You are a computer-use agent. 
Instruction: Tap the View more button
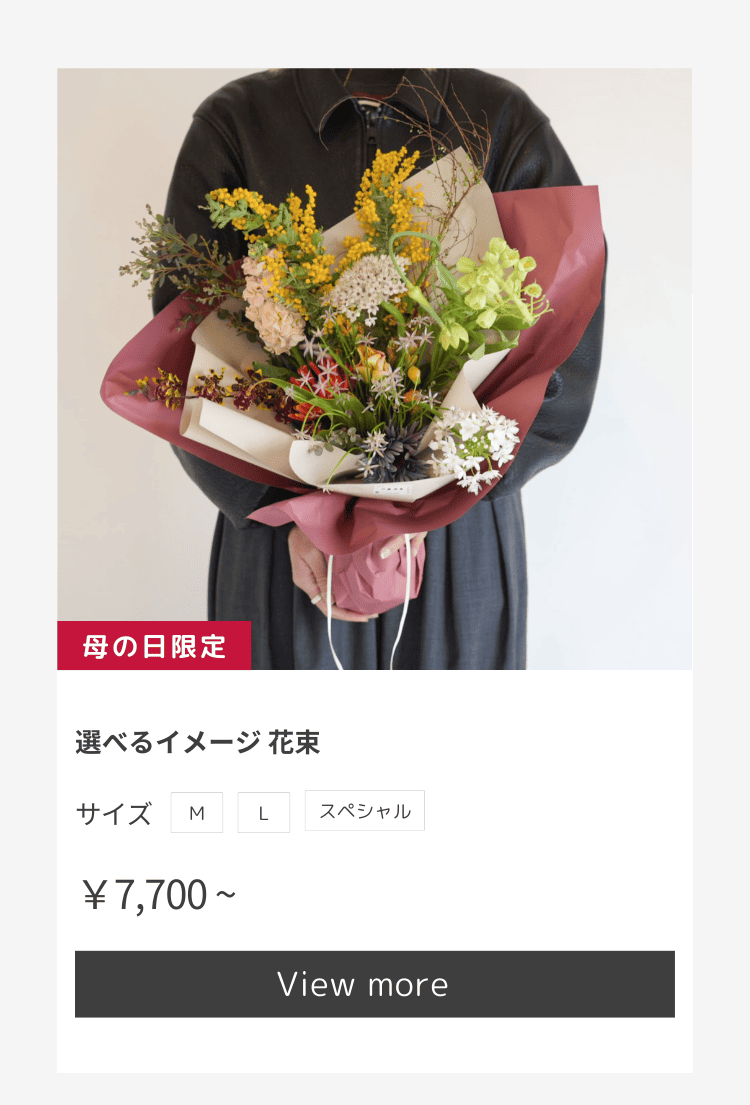(x=375, y=984)
